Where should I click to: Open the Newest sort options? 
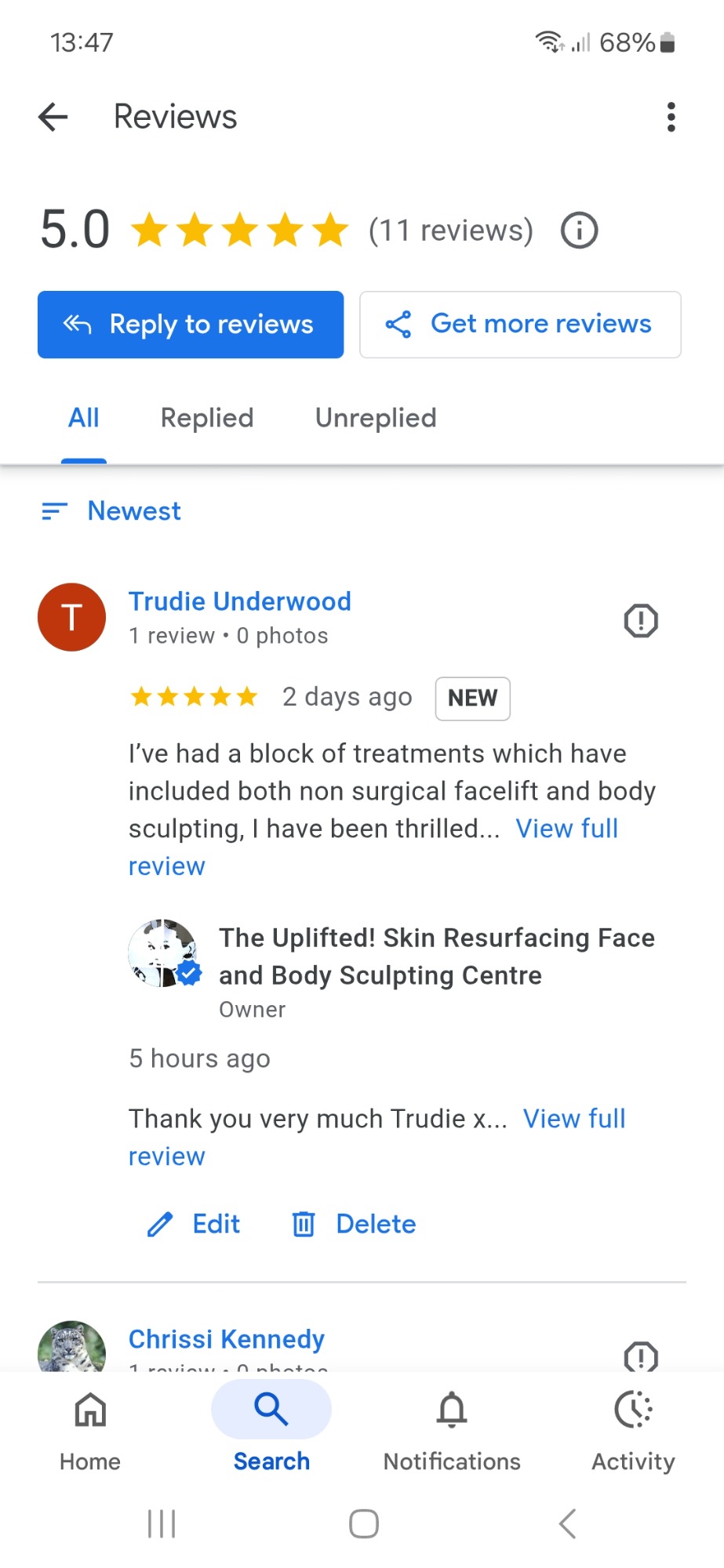[x=111, y=511]
